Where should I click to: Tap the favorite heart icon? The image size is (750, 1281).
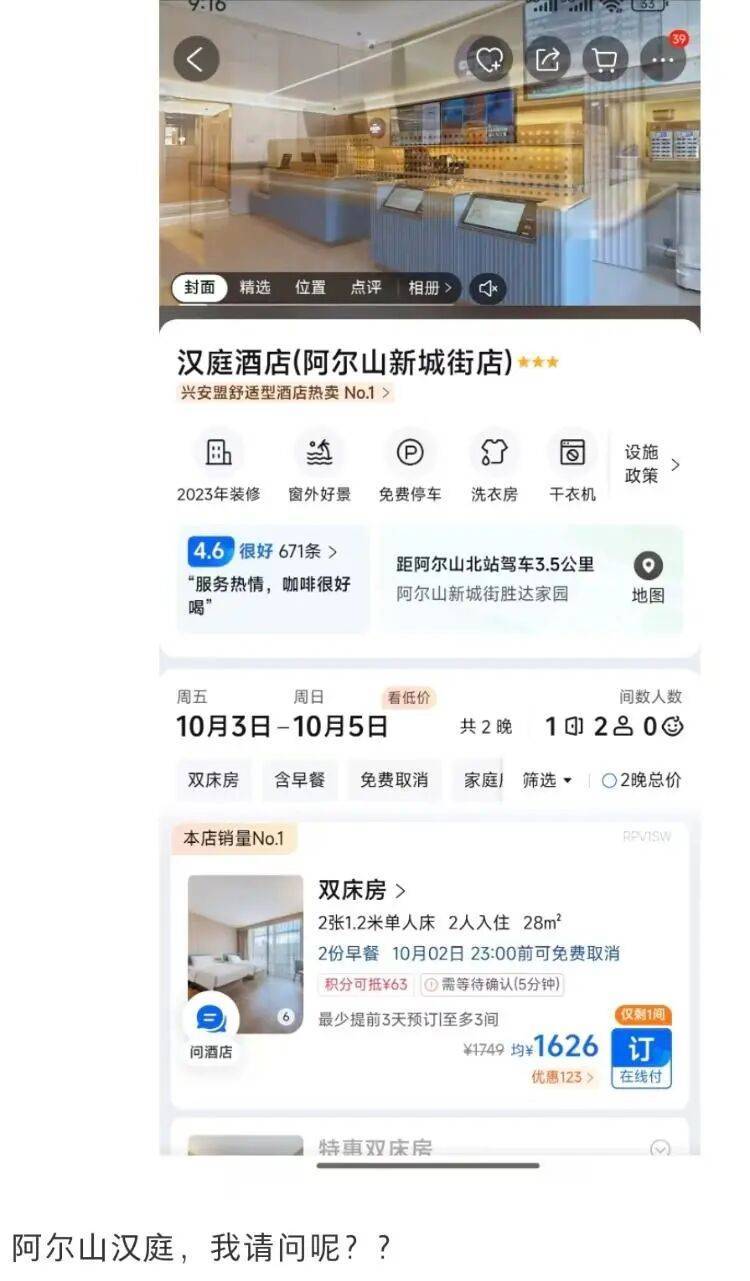click(x=488, y=59)
